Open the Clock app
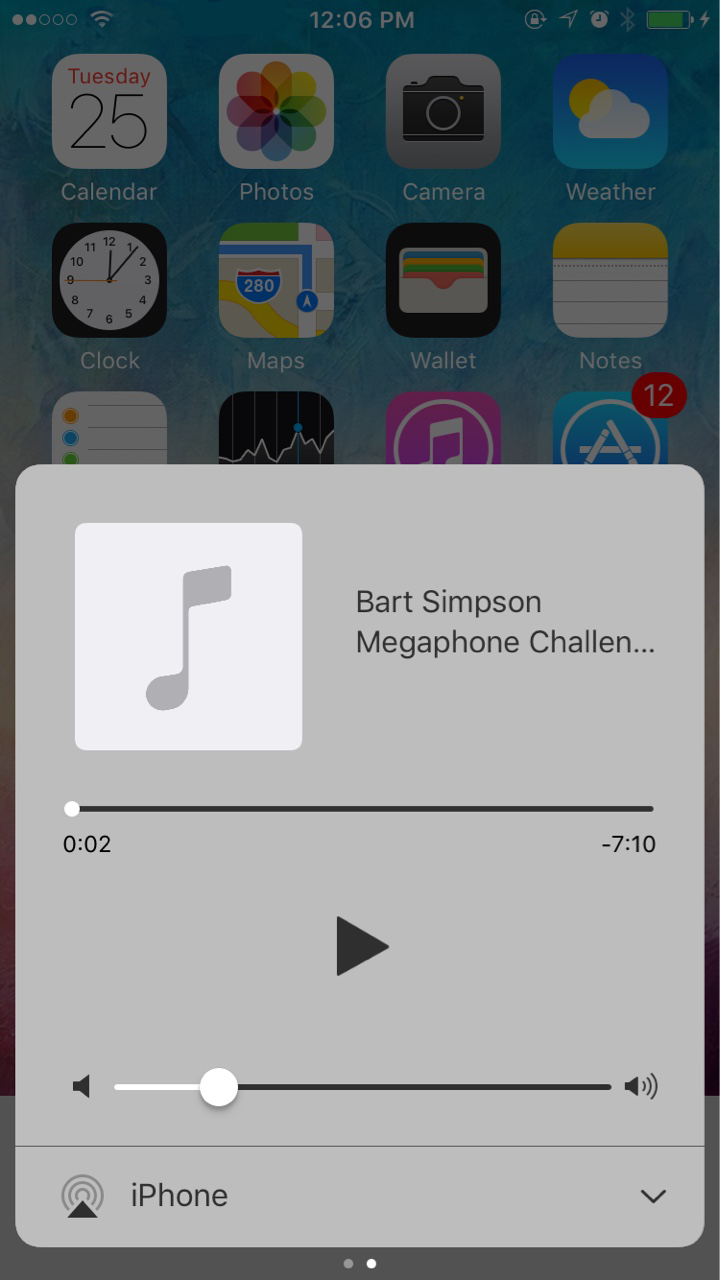Screen dimensions: 720x1280 coord(109,280)
